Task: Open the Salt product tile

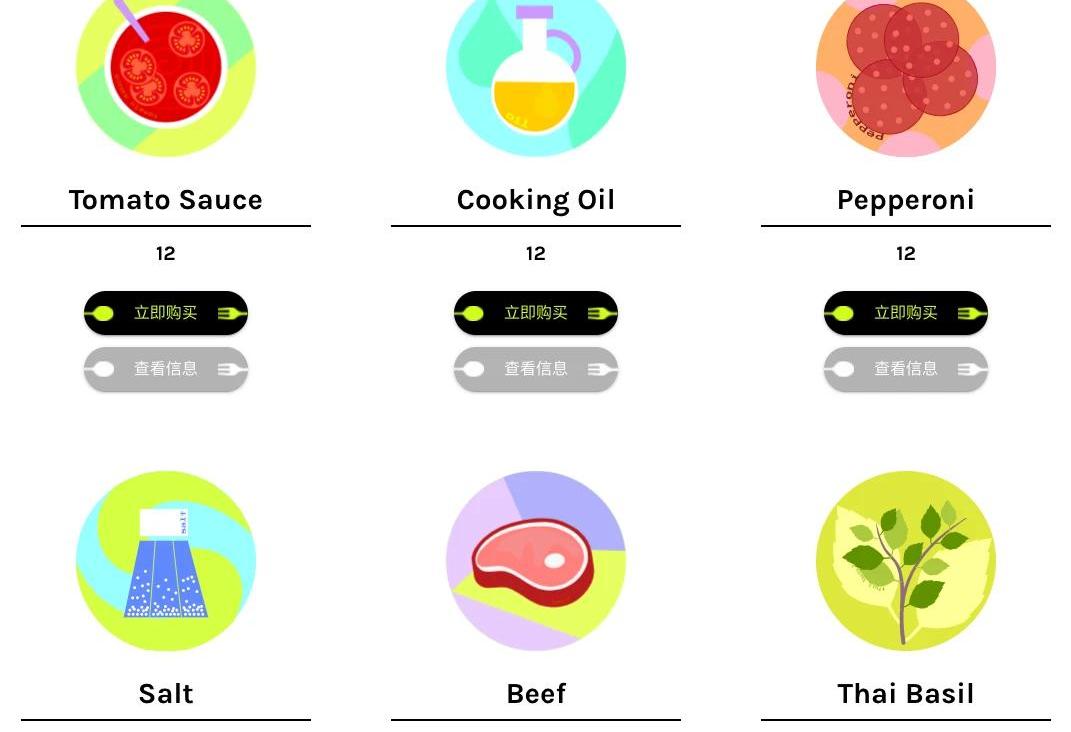Action: tap(166, 561)
